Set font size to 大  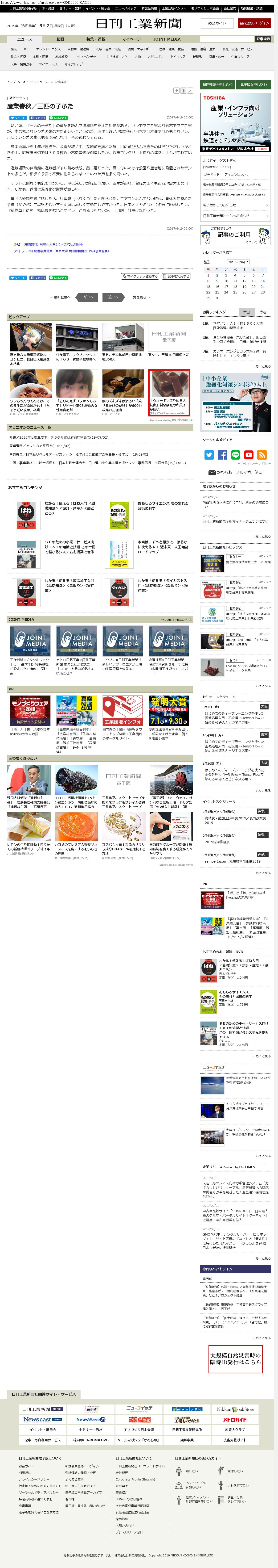click(x=190, y=91)
